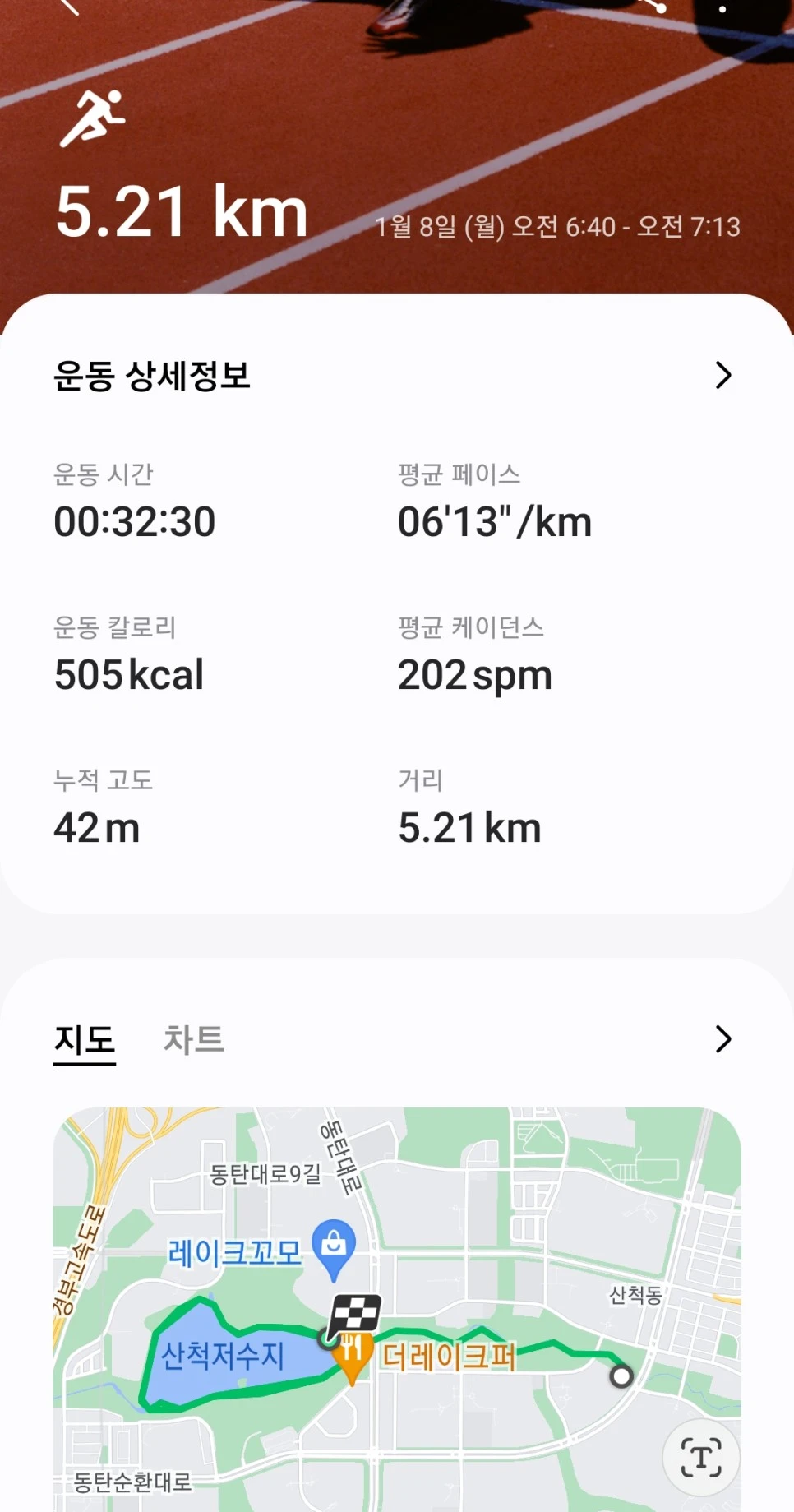Open the overflow menu
Viewport: 794px width, 1512px height.
point(722,9)
